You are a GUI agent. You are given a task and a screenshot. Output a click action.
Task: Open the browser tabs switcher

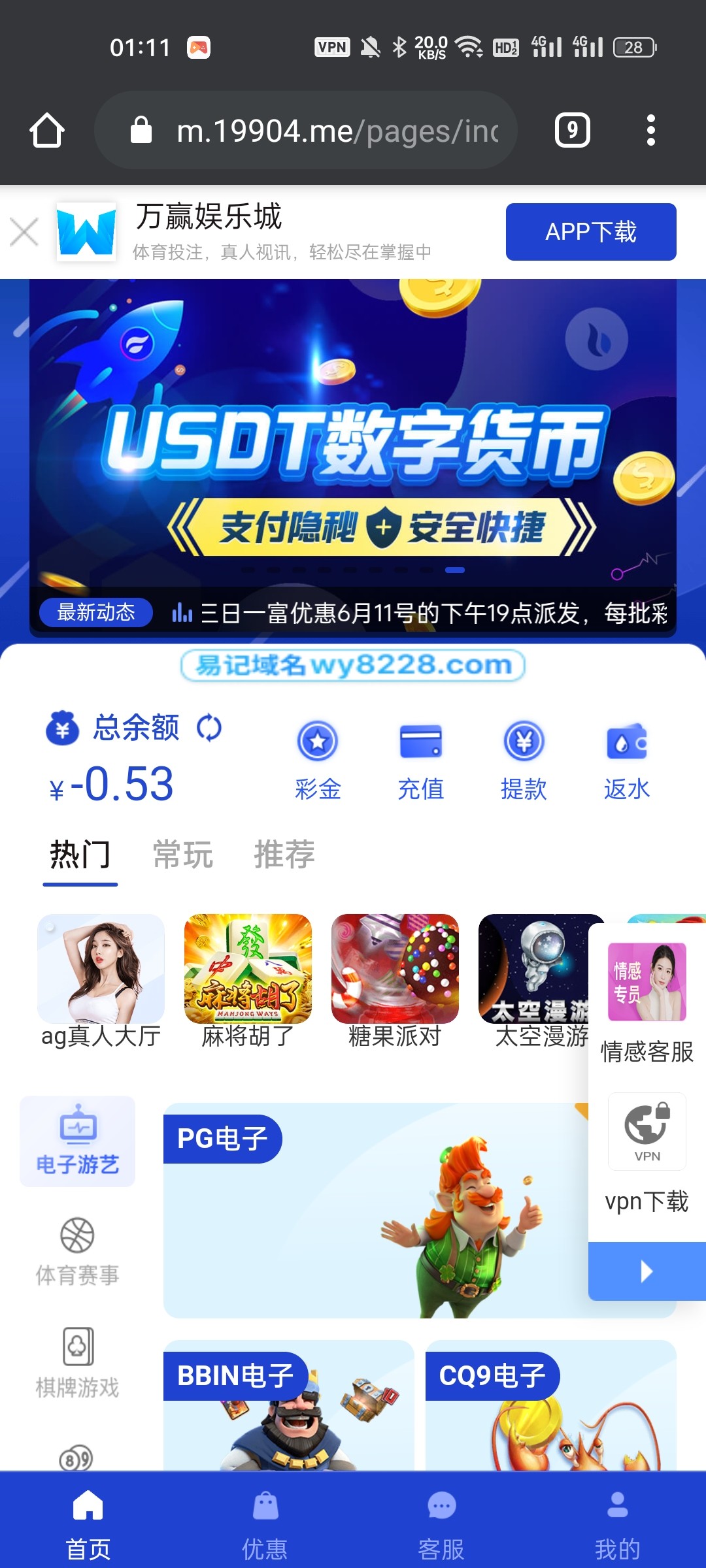pyautogui.click(x=572, y=130)
